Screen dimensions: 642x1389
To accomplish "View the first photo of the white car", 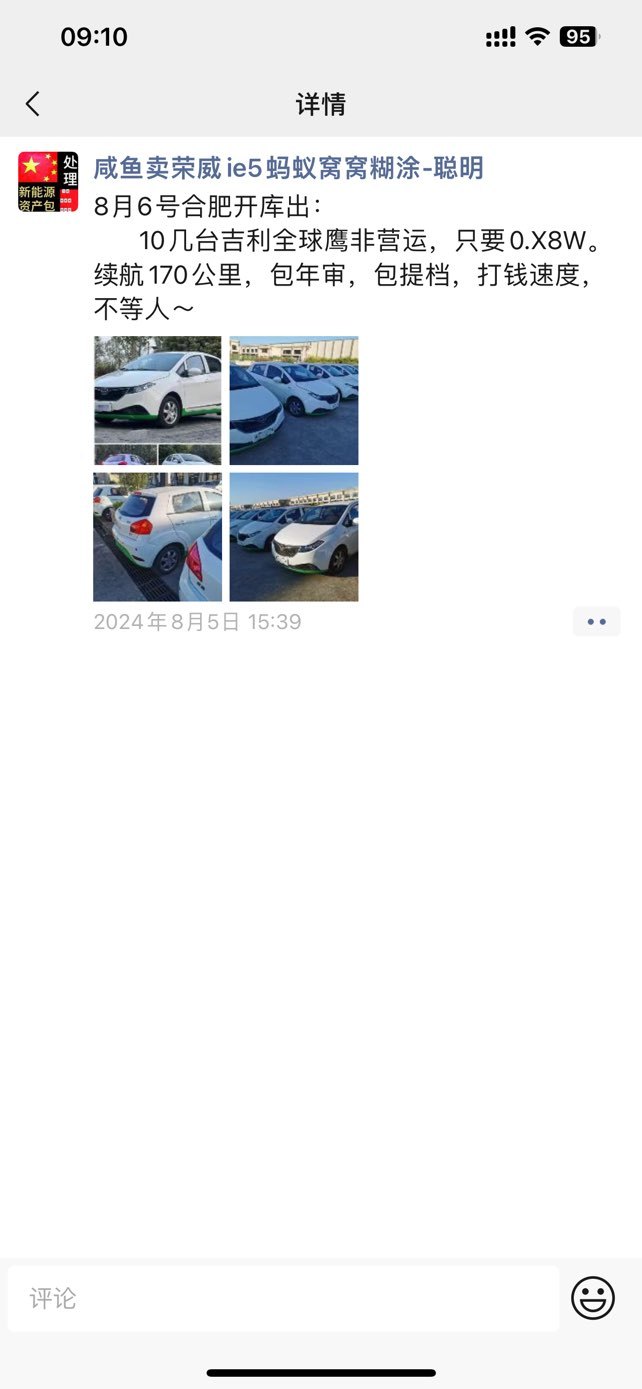I will point(158,400).
